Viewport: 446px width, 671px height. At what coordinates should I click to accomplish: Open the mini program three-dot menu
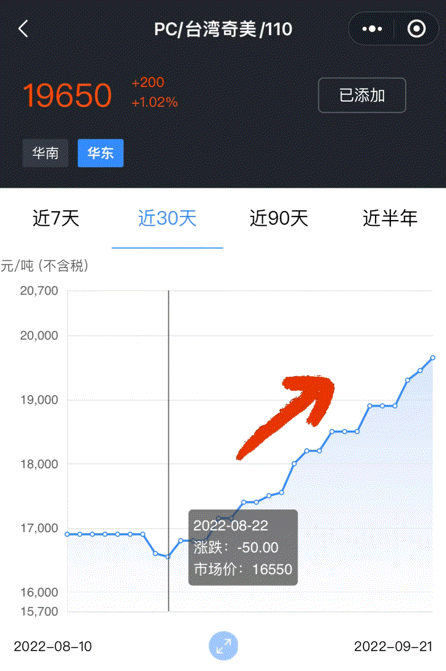372,29
